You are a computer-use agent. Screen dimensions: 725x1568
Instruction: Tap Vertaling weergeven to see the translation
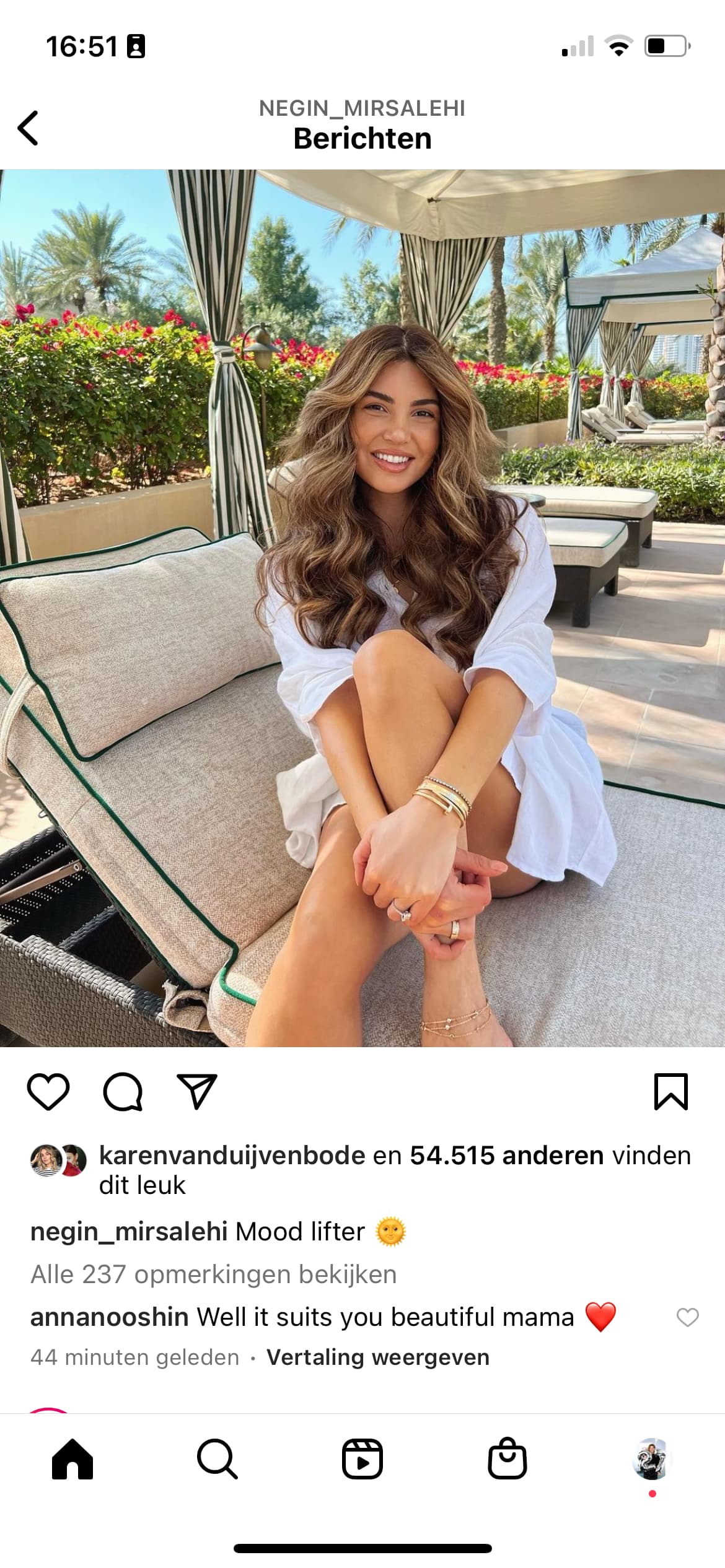click(x=378, y=1357)
